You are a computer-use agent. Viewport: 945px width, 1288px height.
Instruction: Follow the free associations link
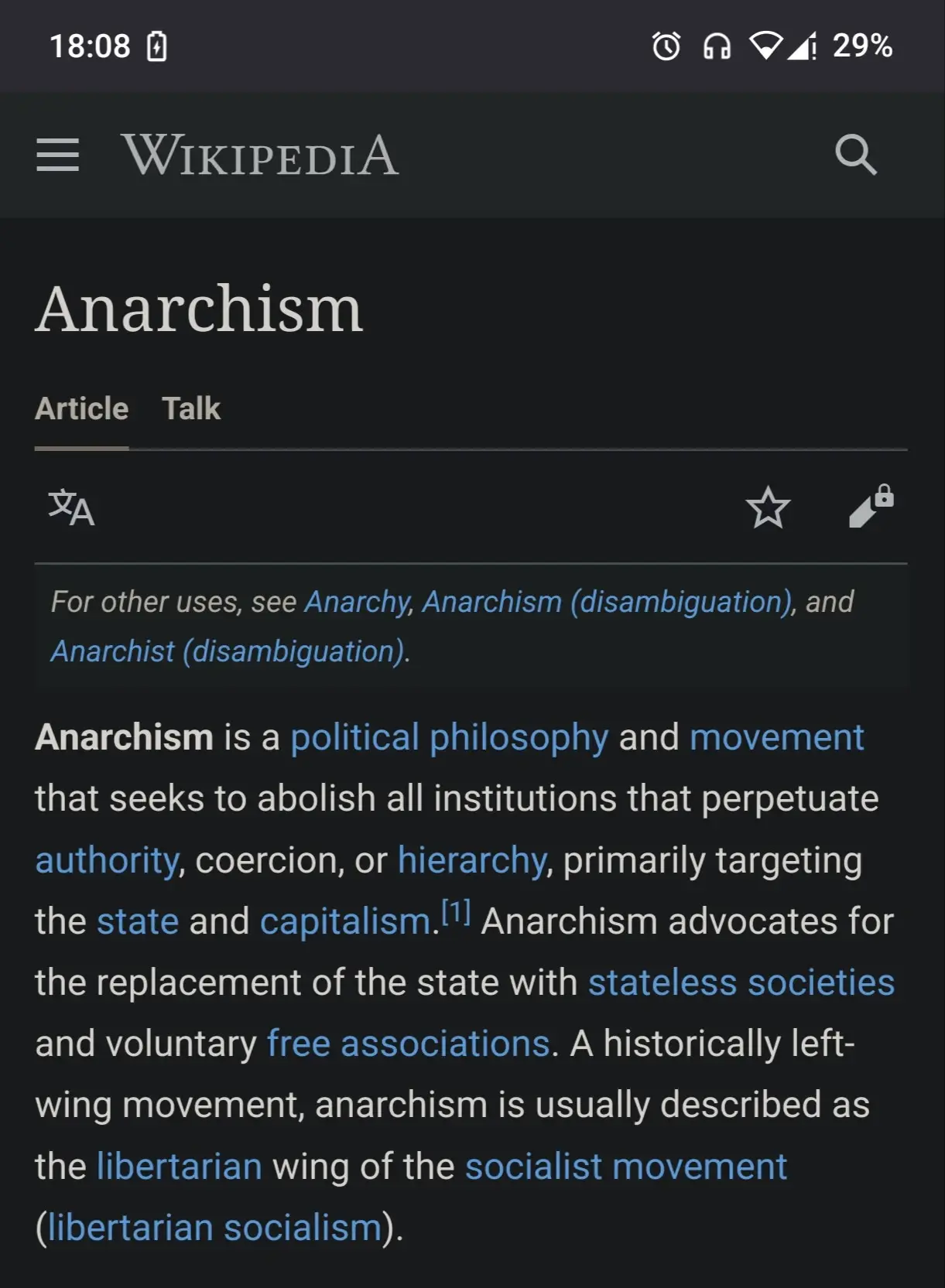408,1044
